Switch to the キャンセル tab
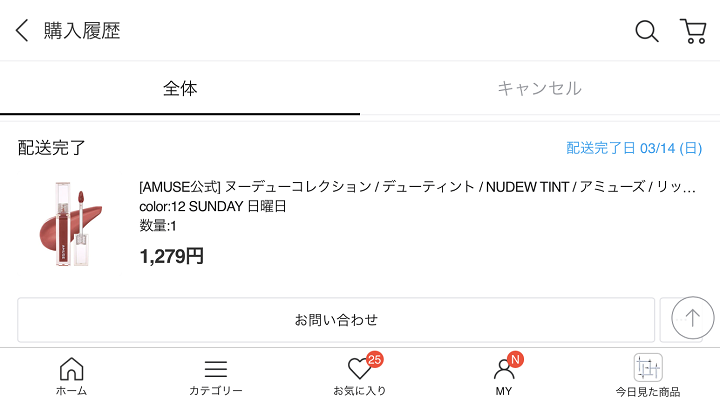This screenshot has width=720, height=404. [x=539, y=89]
